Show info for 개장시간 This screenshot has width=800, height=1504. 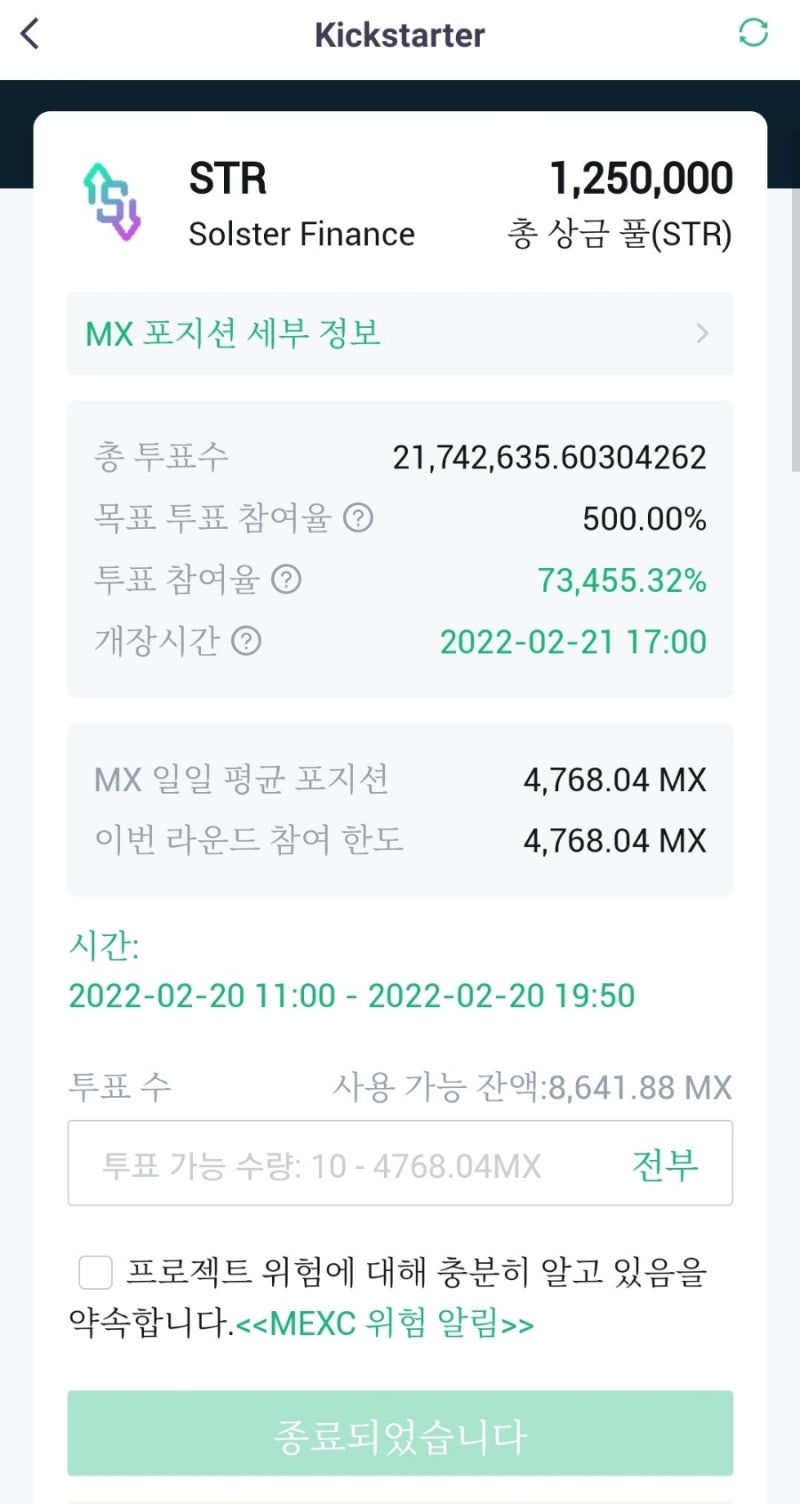(246, 640)
